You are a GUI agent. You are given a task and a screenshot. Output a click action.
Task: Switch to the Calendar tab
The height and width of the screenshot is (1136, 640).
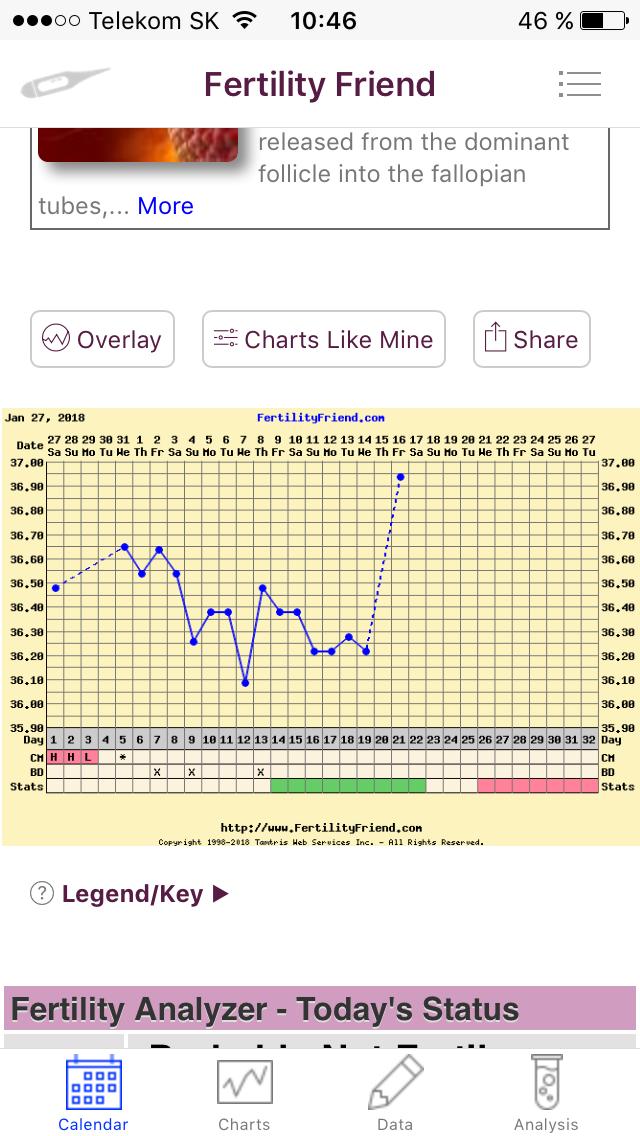coord(93,1093)
